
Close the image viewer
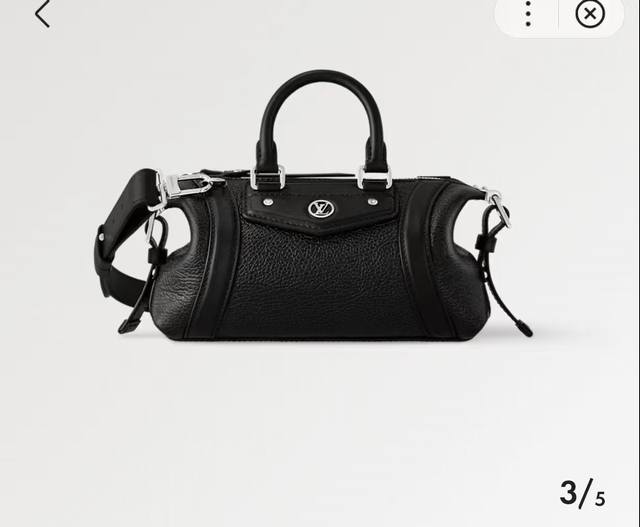(x=590, y=13)
